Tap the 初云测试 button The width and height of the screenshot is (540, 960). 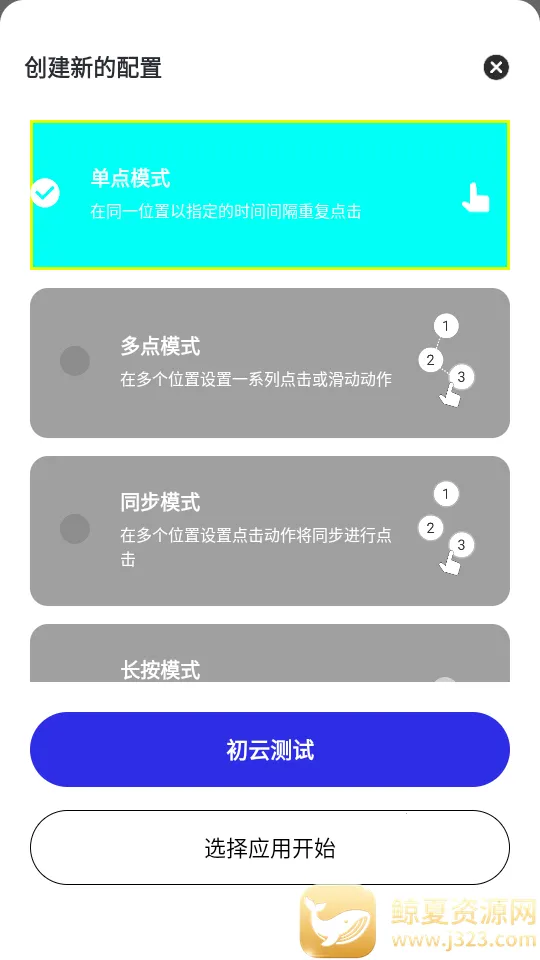pos(270,749)
